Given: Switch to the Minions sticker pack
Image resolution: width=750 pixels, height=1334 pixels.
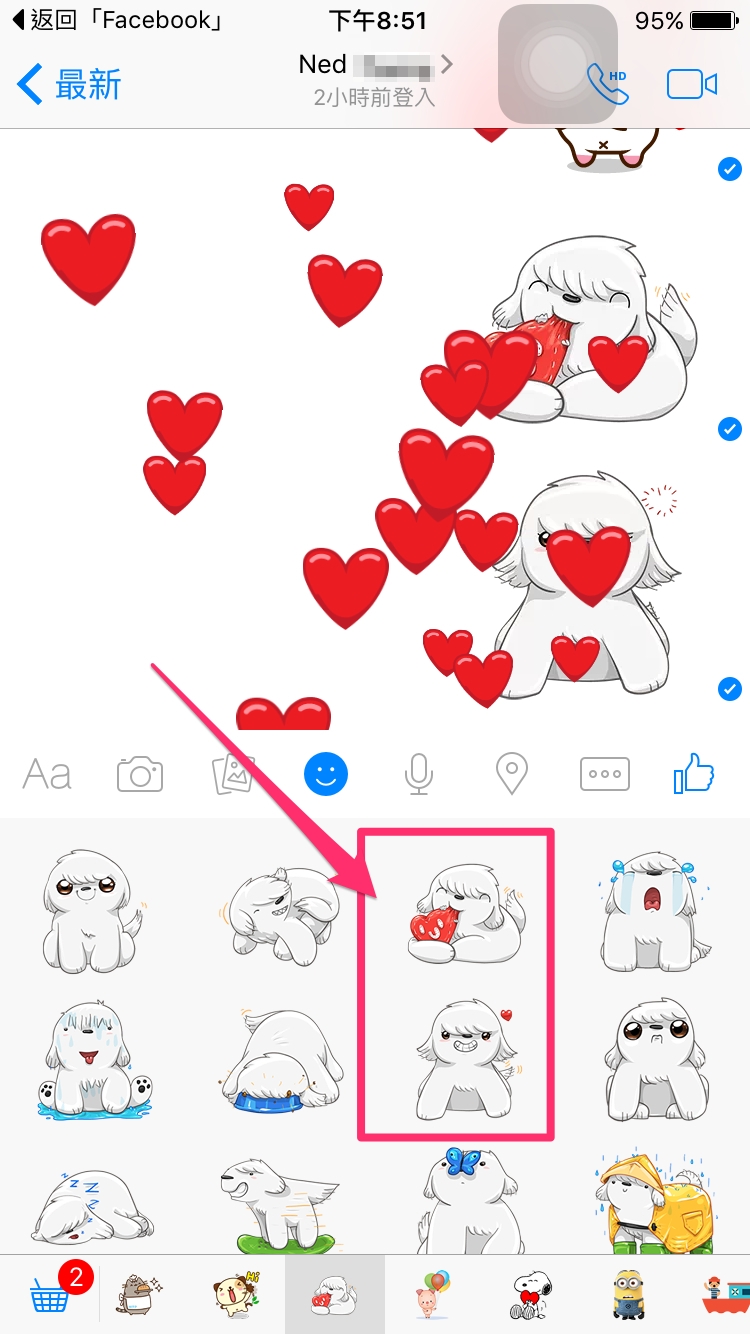Looking at the screenshot, I should [x=629, y=1295].
